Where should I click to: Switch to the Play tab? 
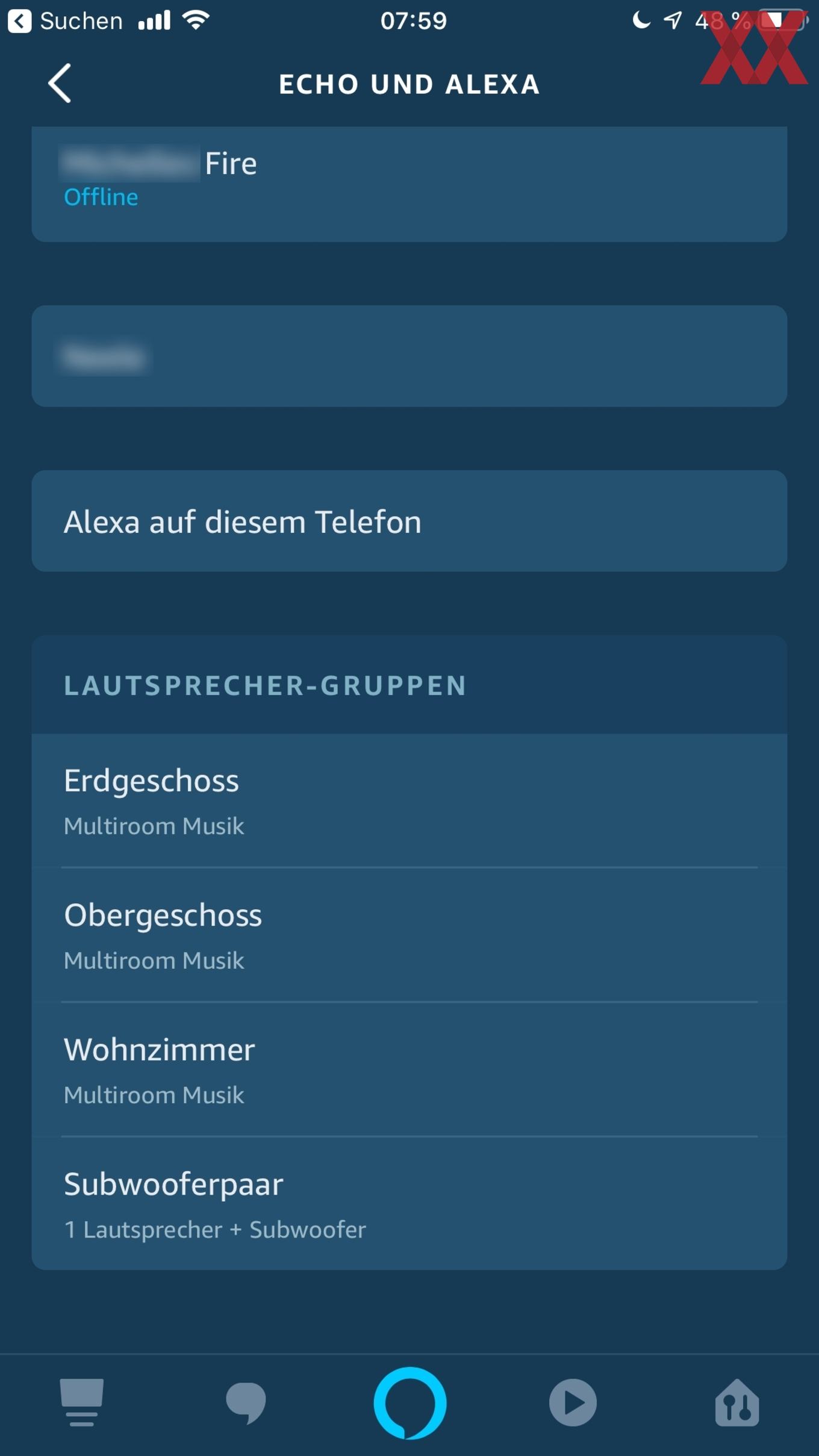(x=573, y=1402)
